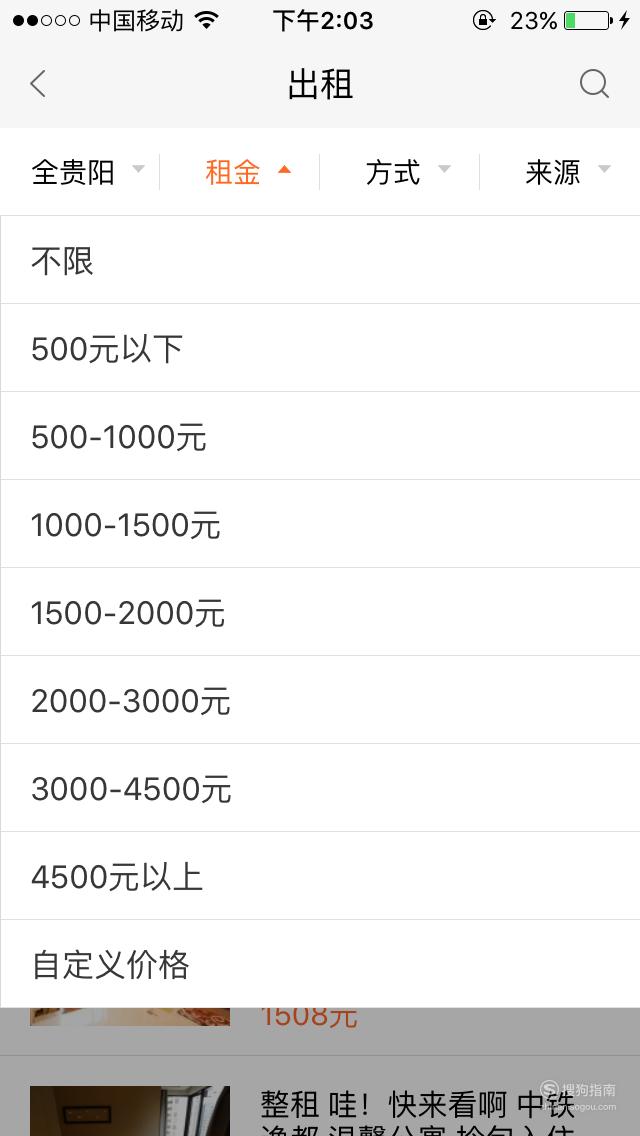Tap the 2000-3000元 rent range
This screenshot has width=640, height=1136.
(x=320, y=700)
